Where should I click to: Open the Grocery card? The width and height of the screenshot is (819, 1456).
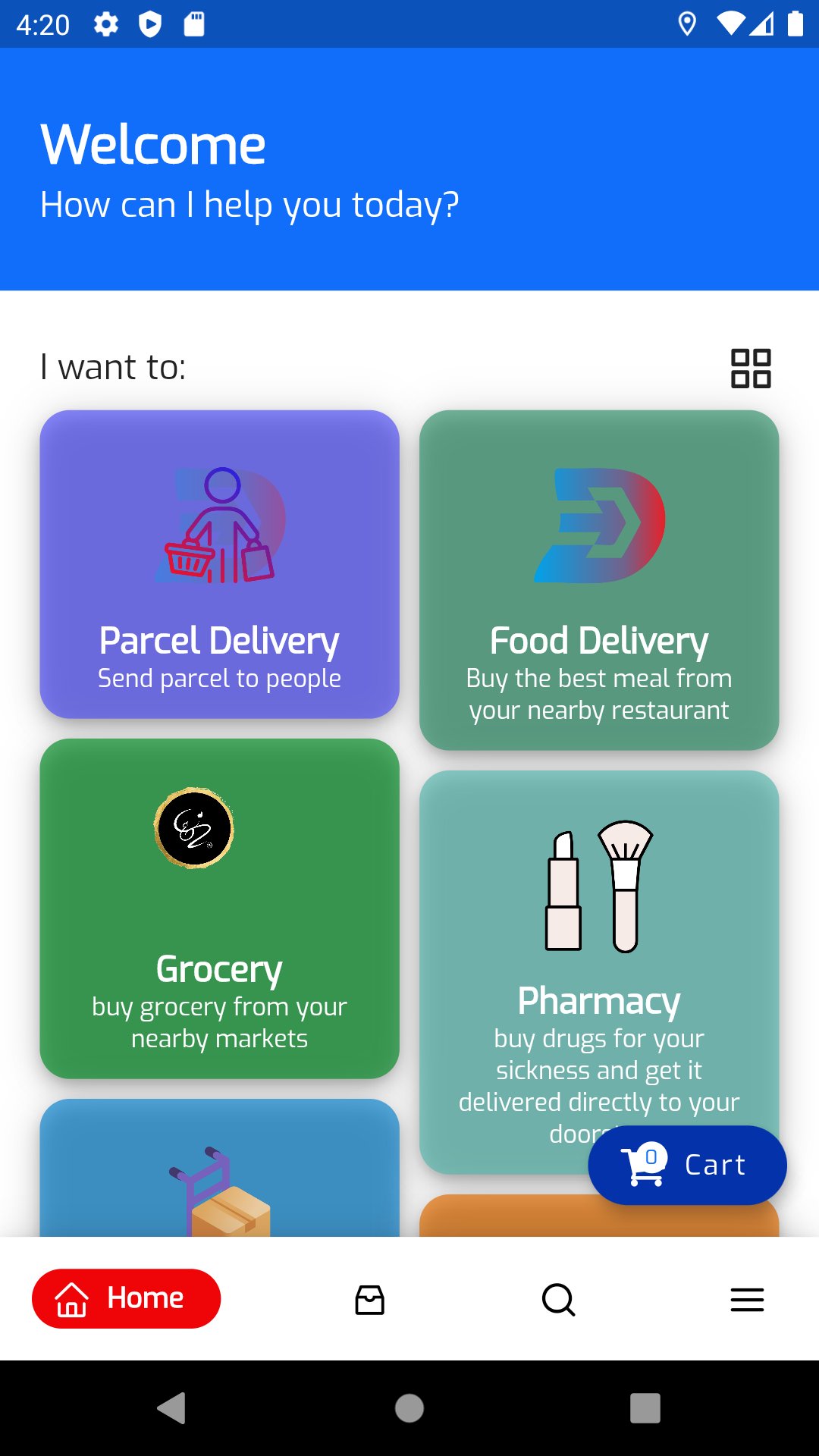pyautogui.click(x=218, y=910)
